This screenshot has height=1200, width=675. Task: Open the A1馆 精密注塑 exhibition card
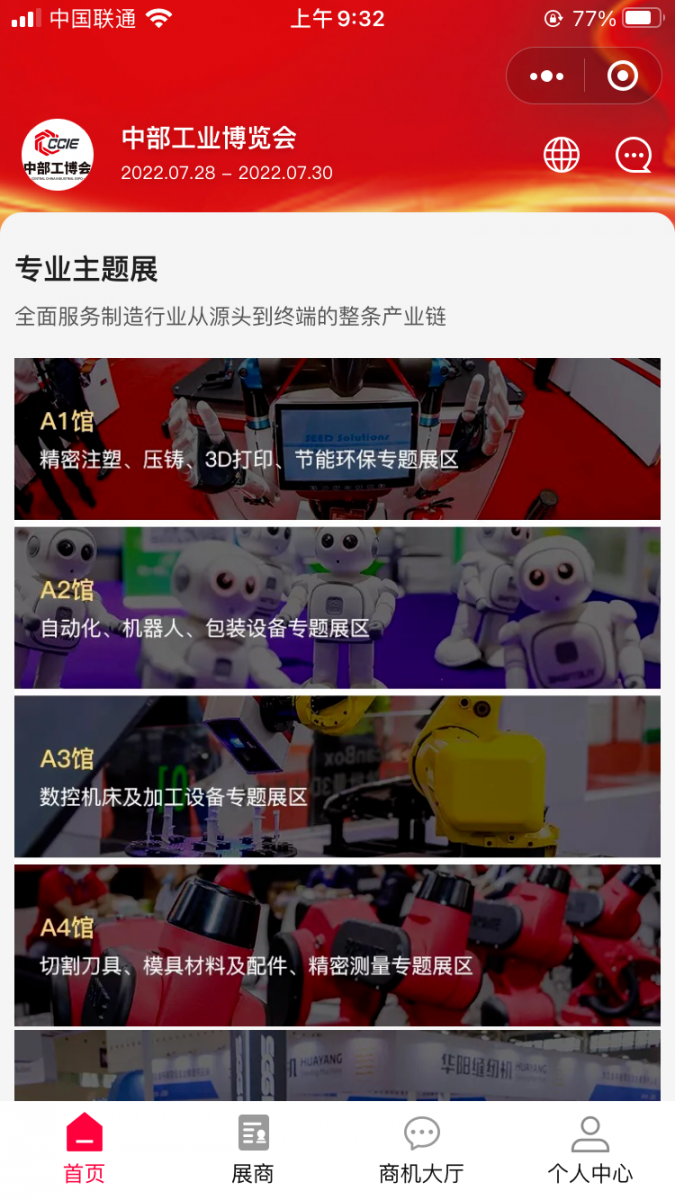point(337,439)
